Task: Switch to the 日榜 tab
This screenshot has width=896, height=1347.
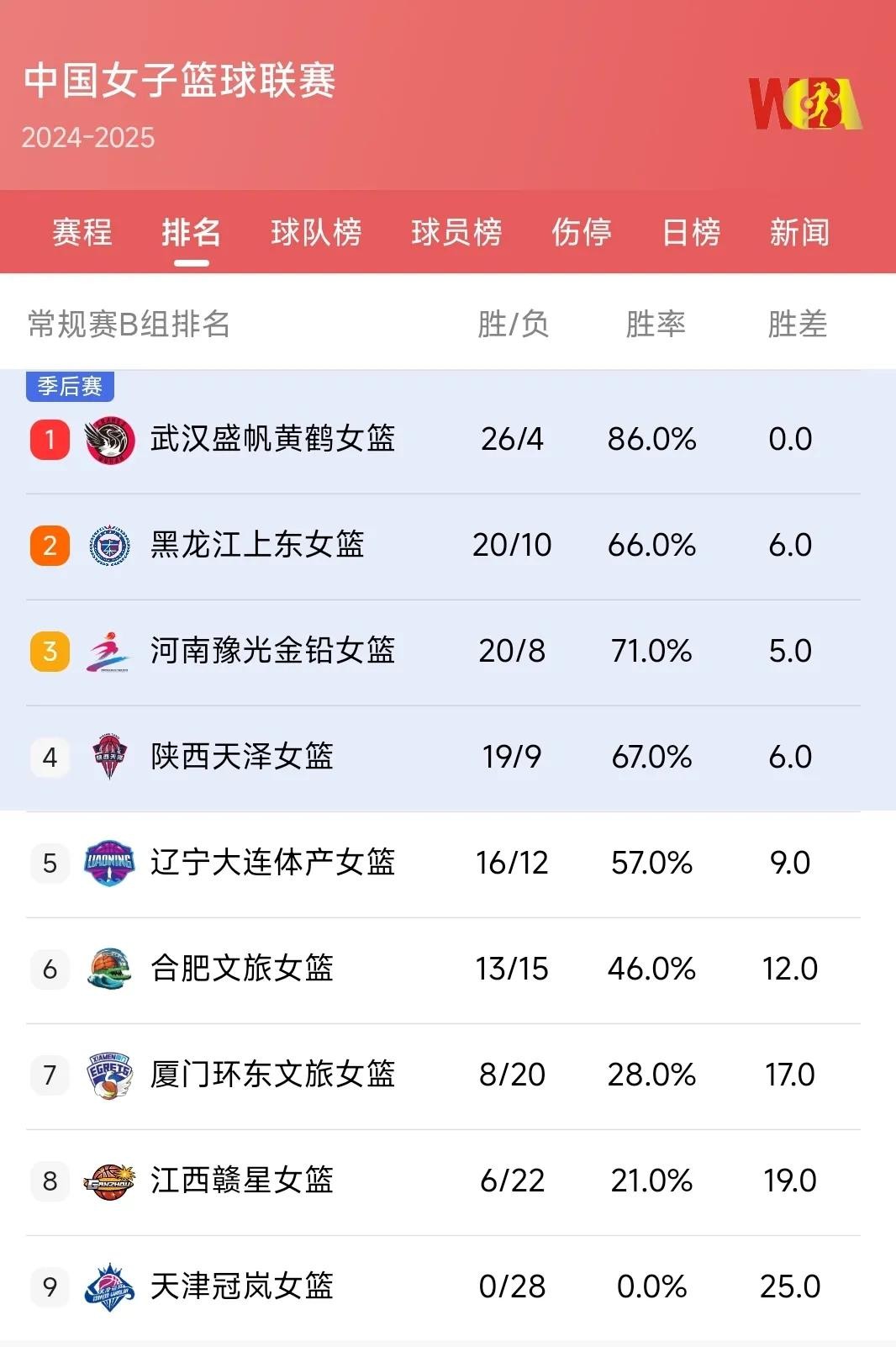Action: (691, 232)
